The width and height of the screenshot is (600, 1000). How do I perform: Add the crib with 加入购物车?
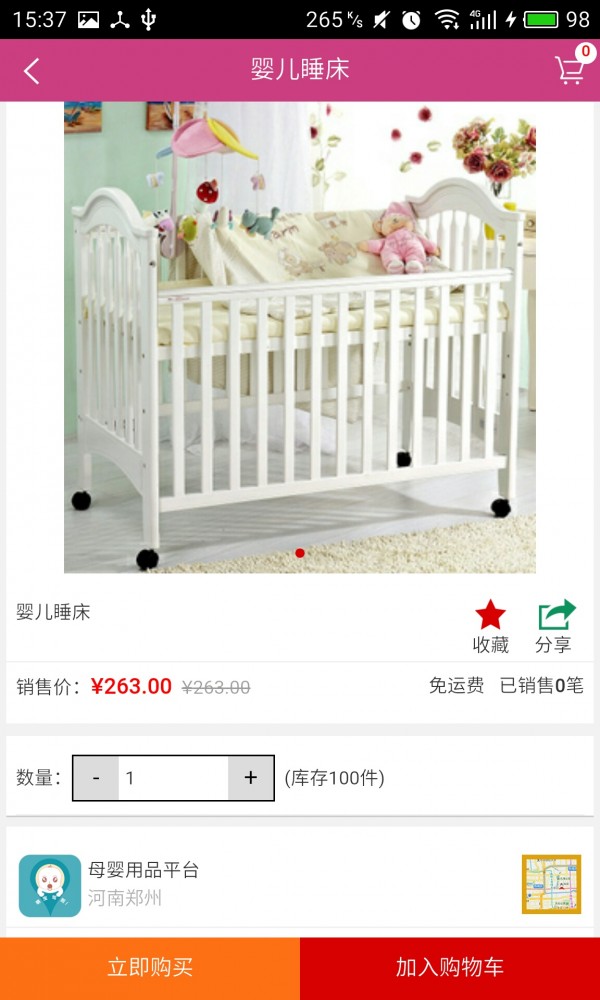pos(450,967)
